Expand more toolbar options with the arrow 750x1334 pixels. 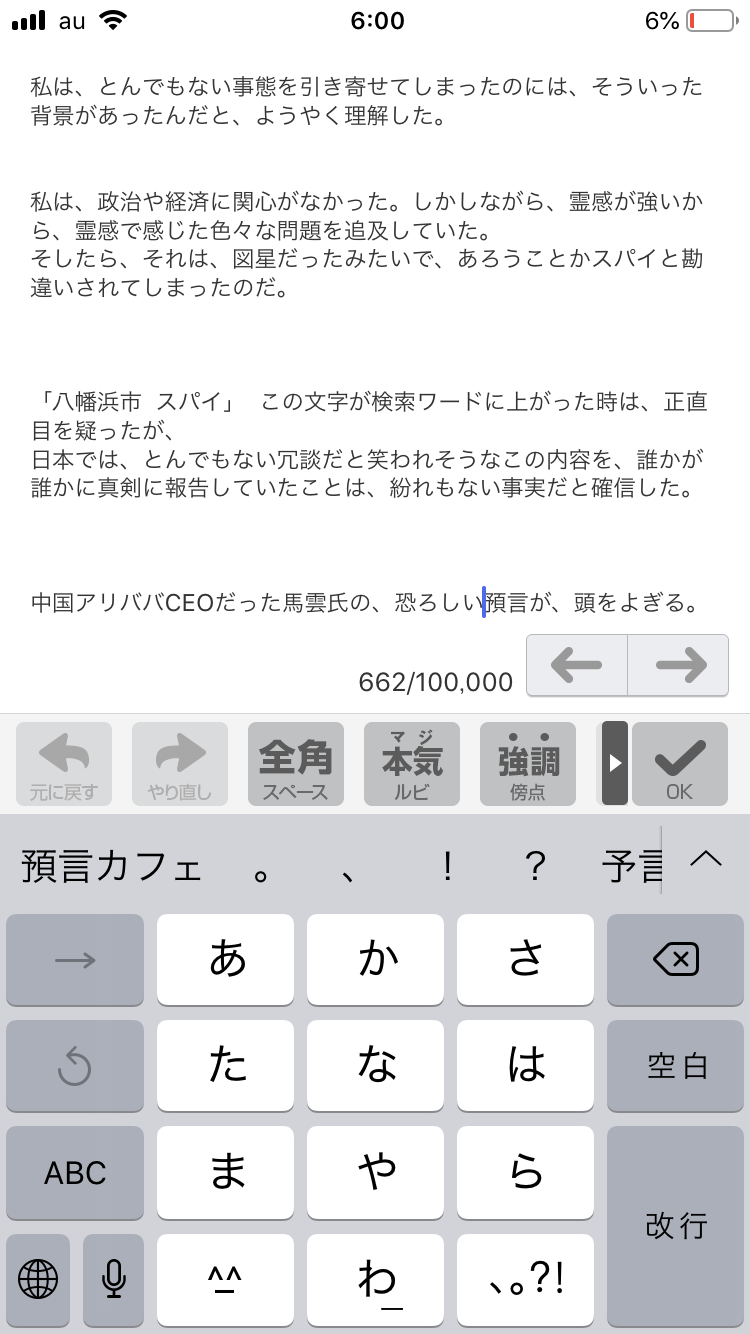click(615, 763)
